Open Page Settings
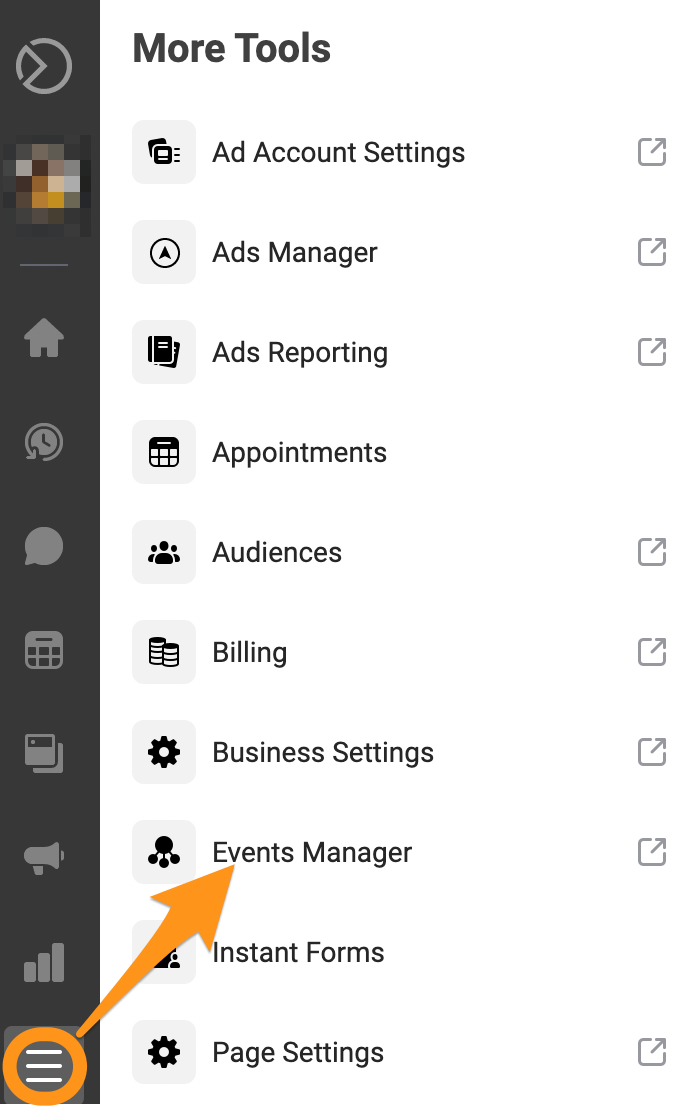Screen dimensions: 688x1106 399,1052
